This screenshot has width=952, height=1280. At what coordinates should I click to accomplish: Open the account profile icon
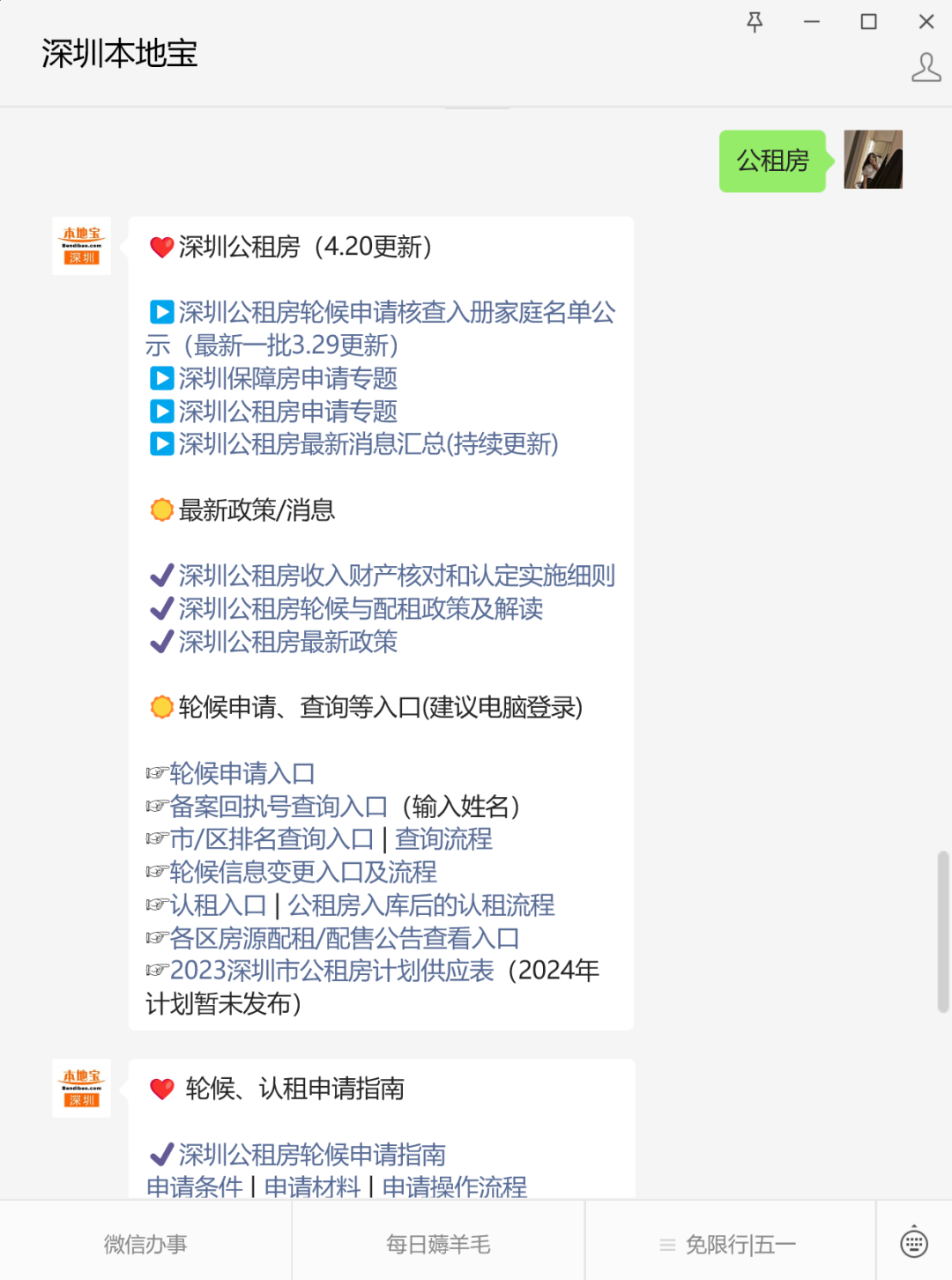click(x=926, y=68)
